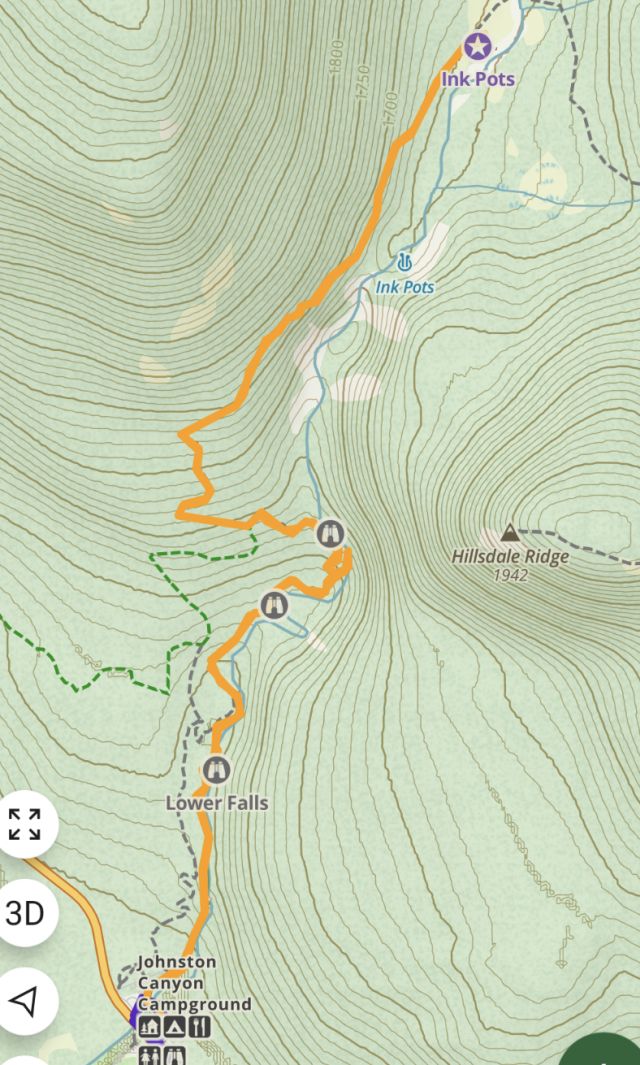
Task: Tap the Ink Pots spring marker
Action: point(405,264)
